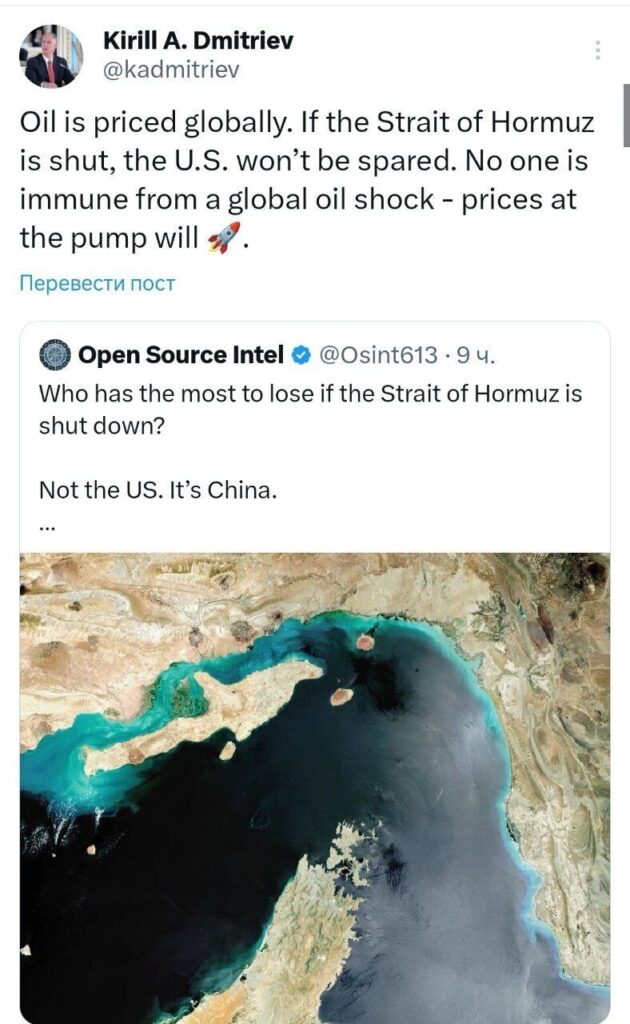
Task: Open Kirill A. Dmitriev's profile picture
Action: click(x=51, y=56)
